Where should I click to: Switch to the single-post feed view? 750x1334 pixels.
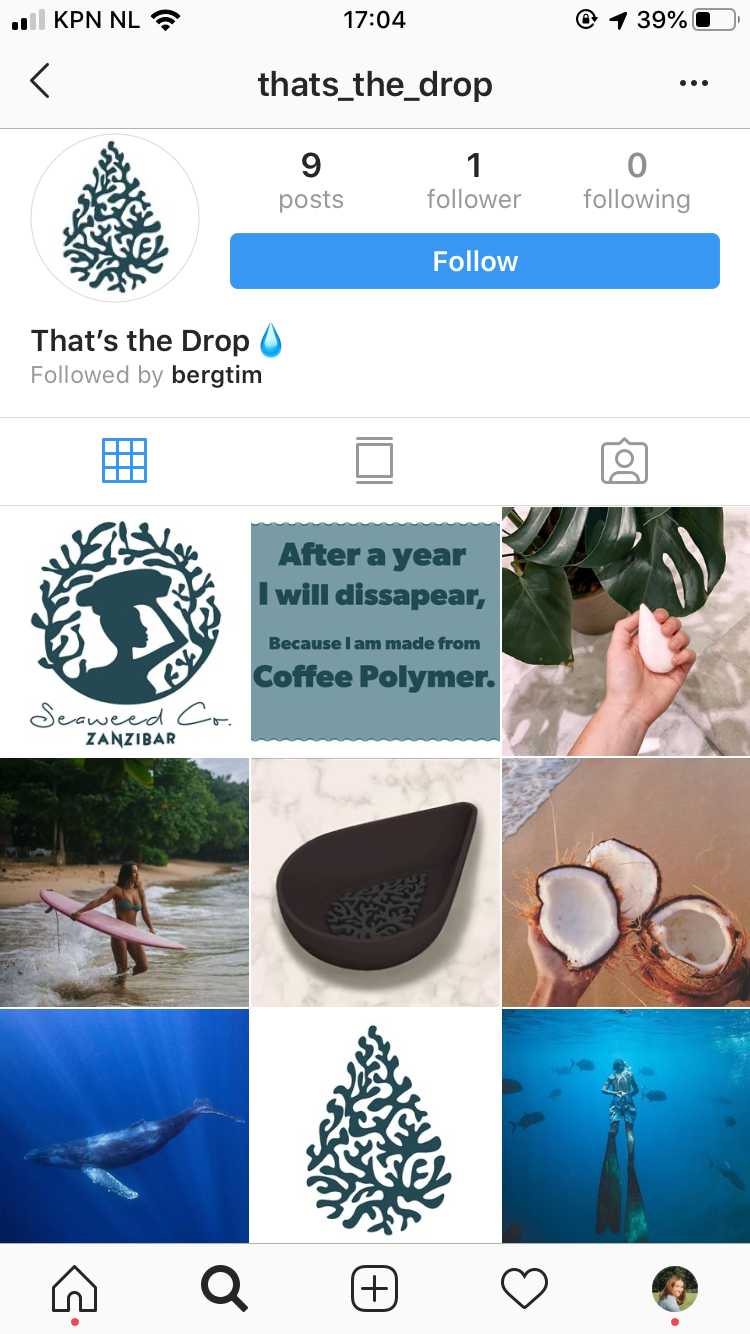(x=374, y=461)
